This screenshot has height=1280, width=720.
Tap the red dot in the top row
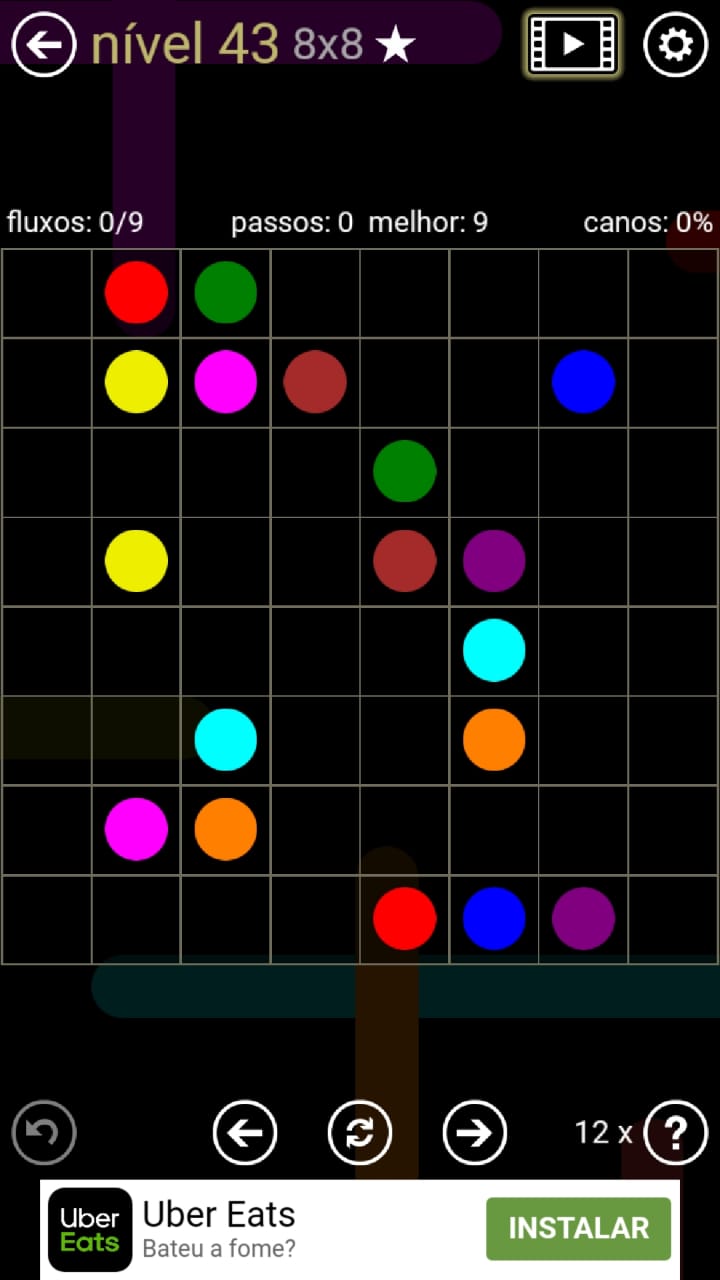point(136,292)
